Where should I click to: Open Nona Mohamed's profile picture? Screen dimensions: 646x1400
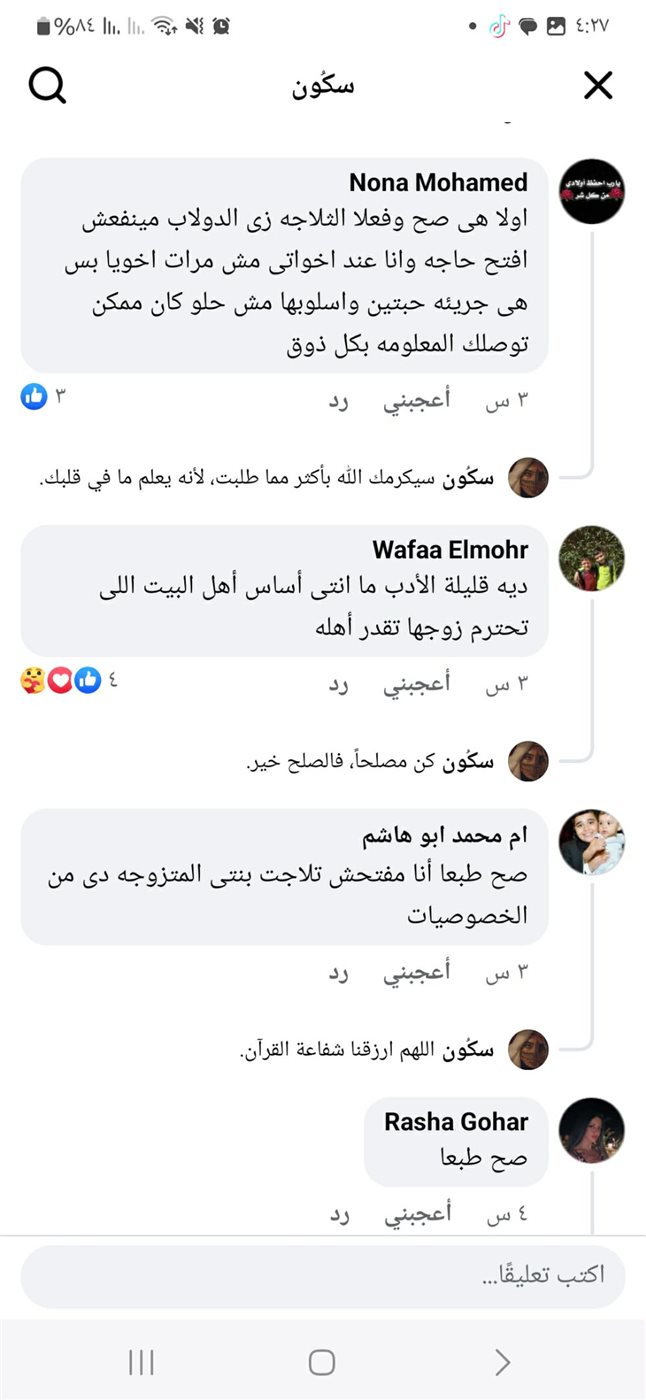(592, 191)
